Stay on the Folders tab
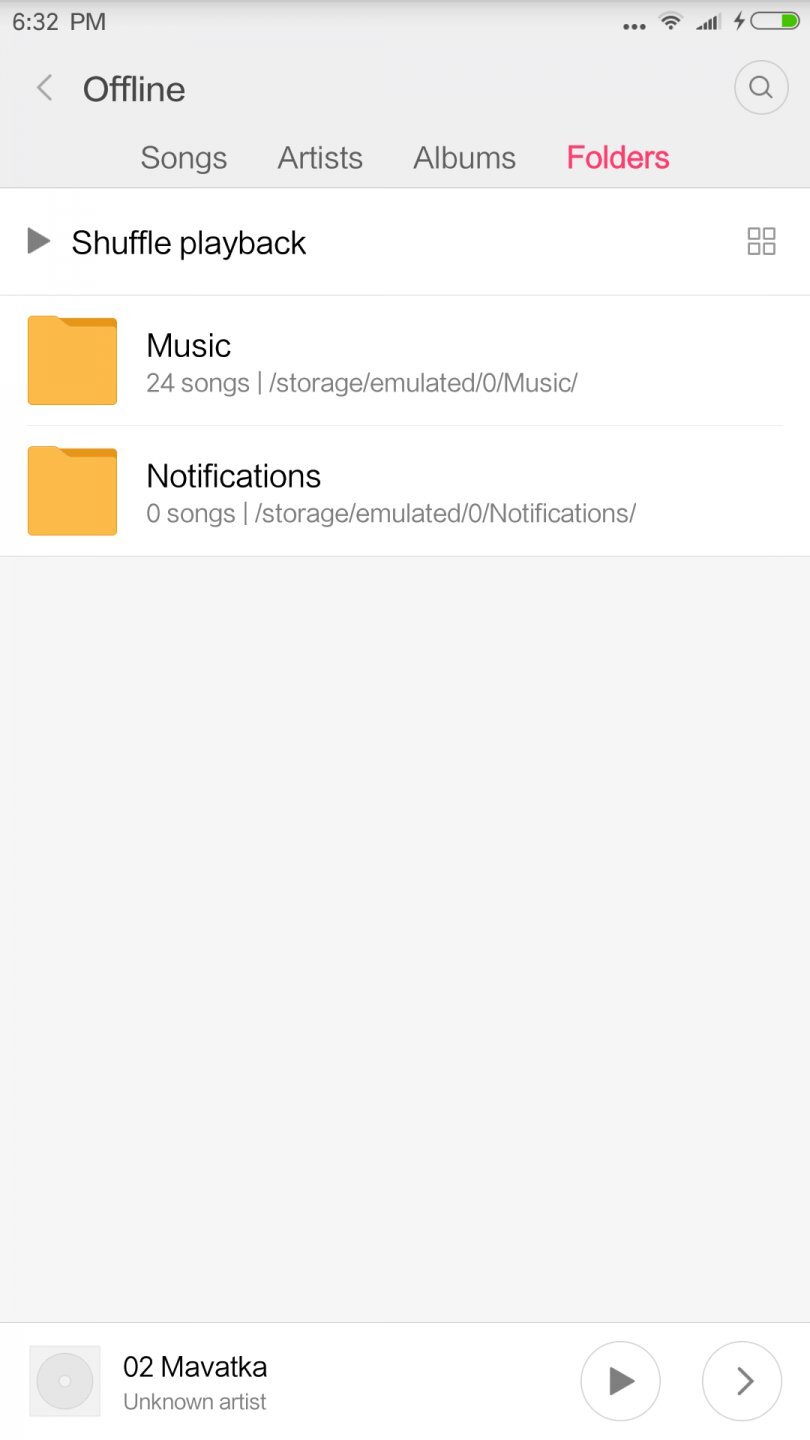This screenshot has width=810, height=1440. pyautogui.click(x=617, y=157)
